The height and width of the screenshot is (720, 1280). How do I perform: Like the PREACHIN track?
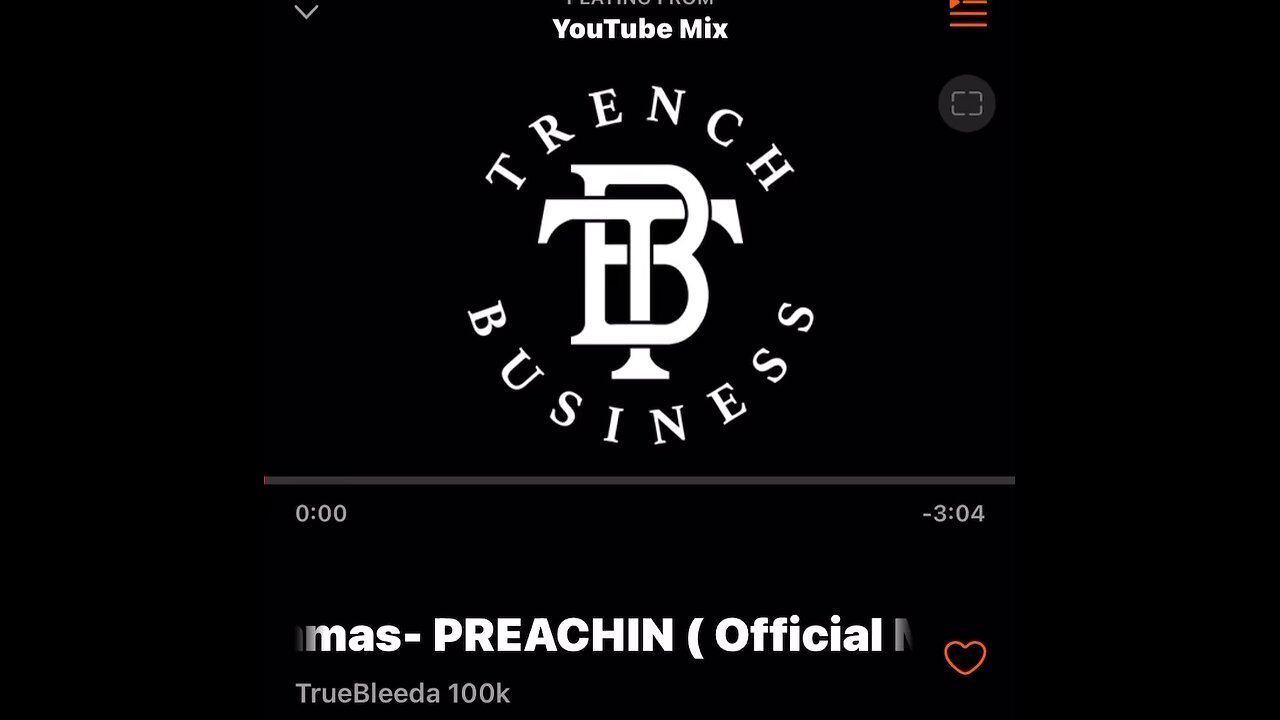(965, 657)
